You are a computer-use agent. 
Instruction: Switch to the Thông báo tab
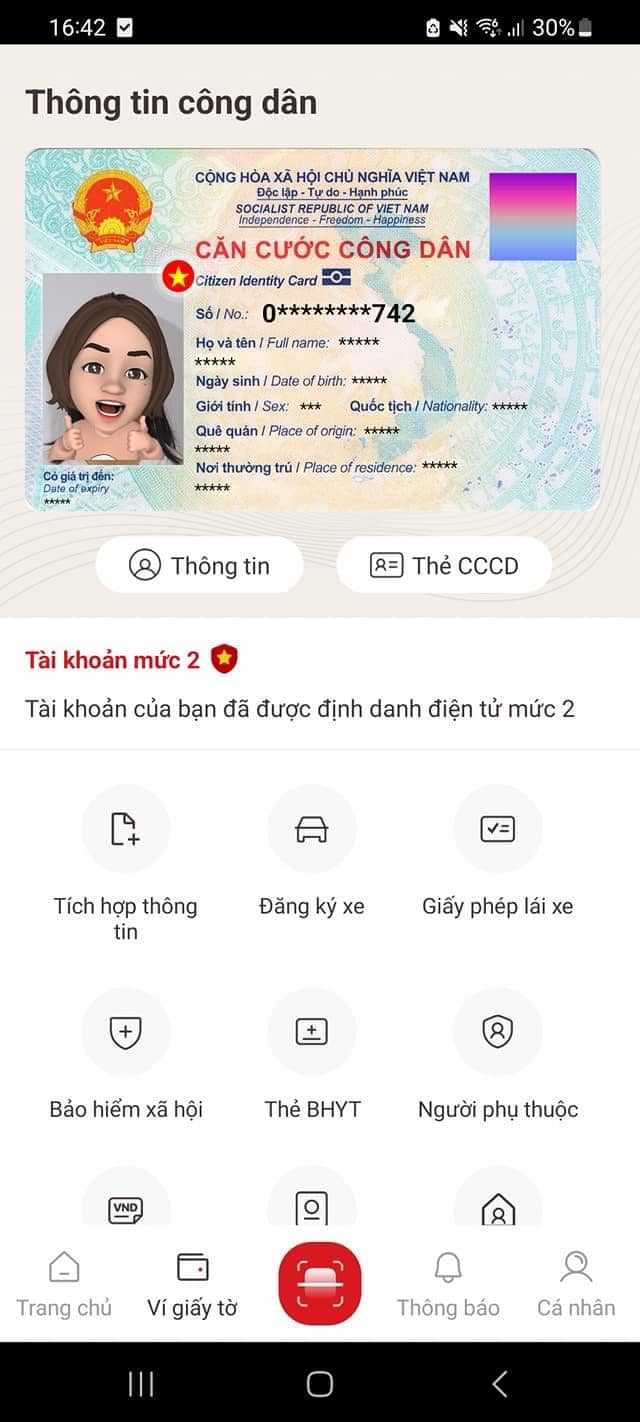click(x=448, y=1284)
